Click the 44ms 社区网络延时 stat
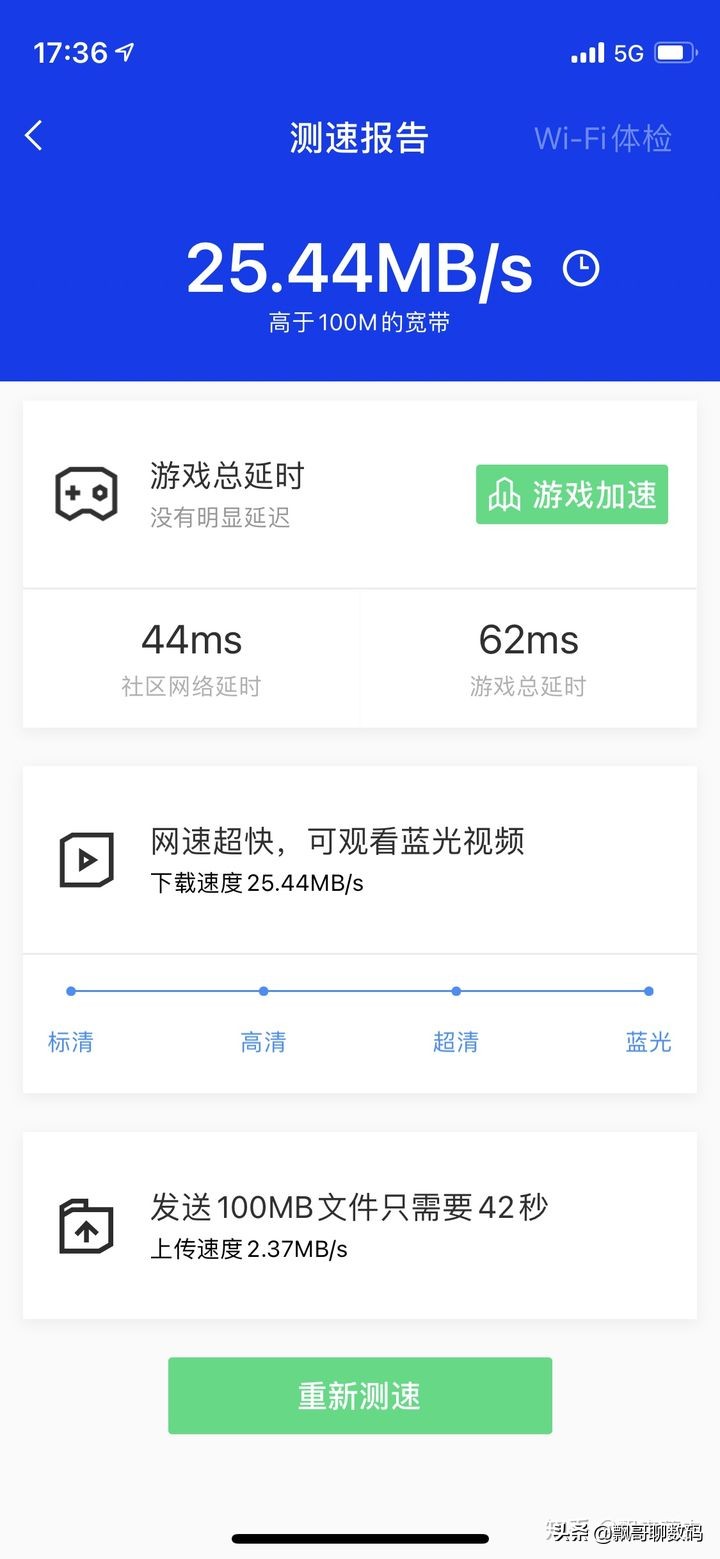Screen dimensions: 720x1559 pos(190,655)
